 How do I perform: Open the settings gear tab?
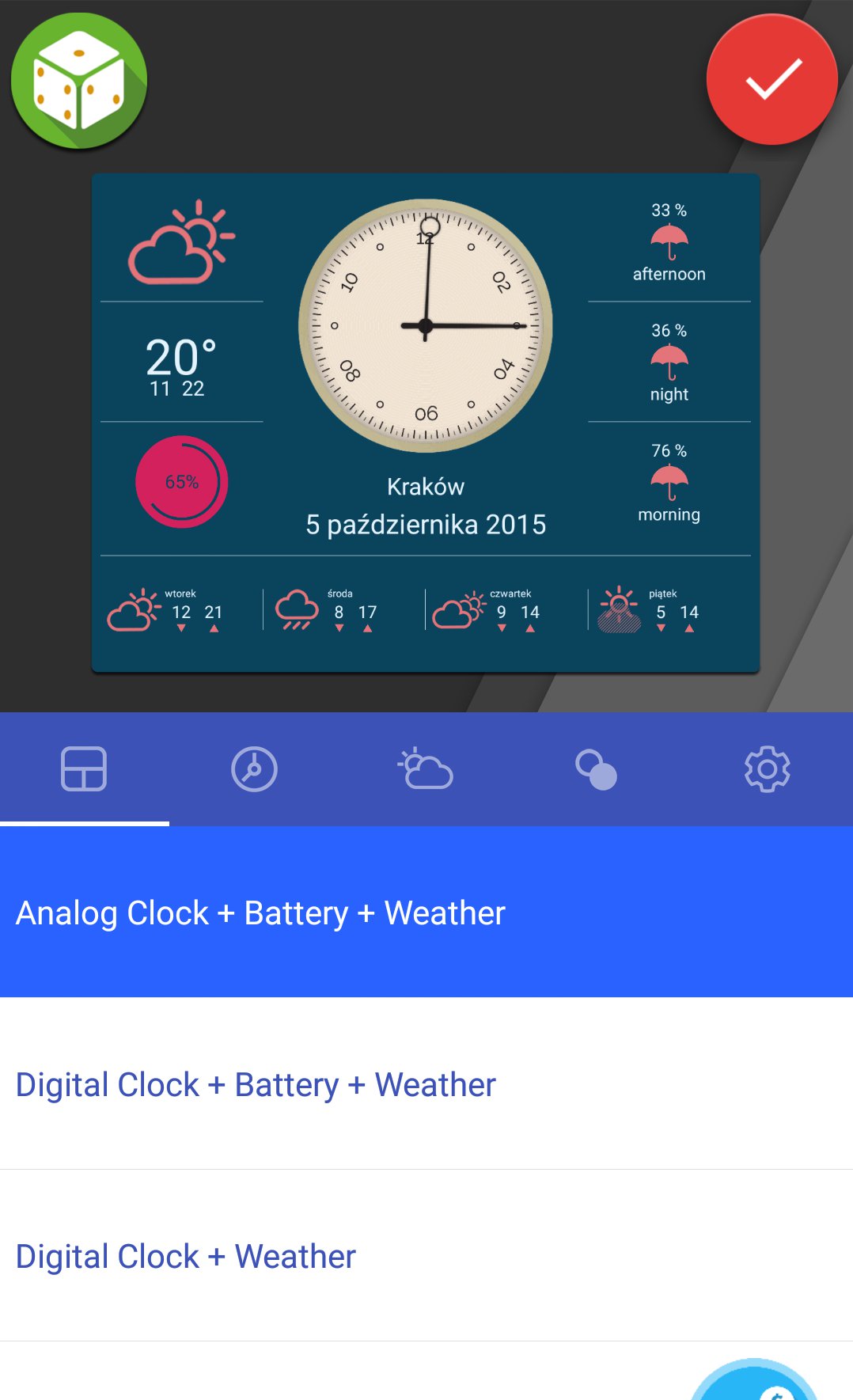(767, 769)
